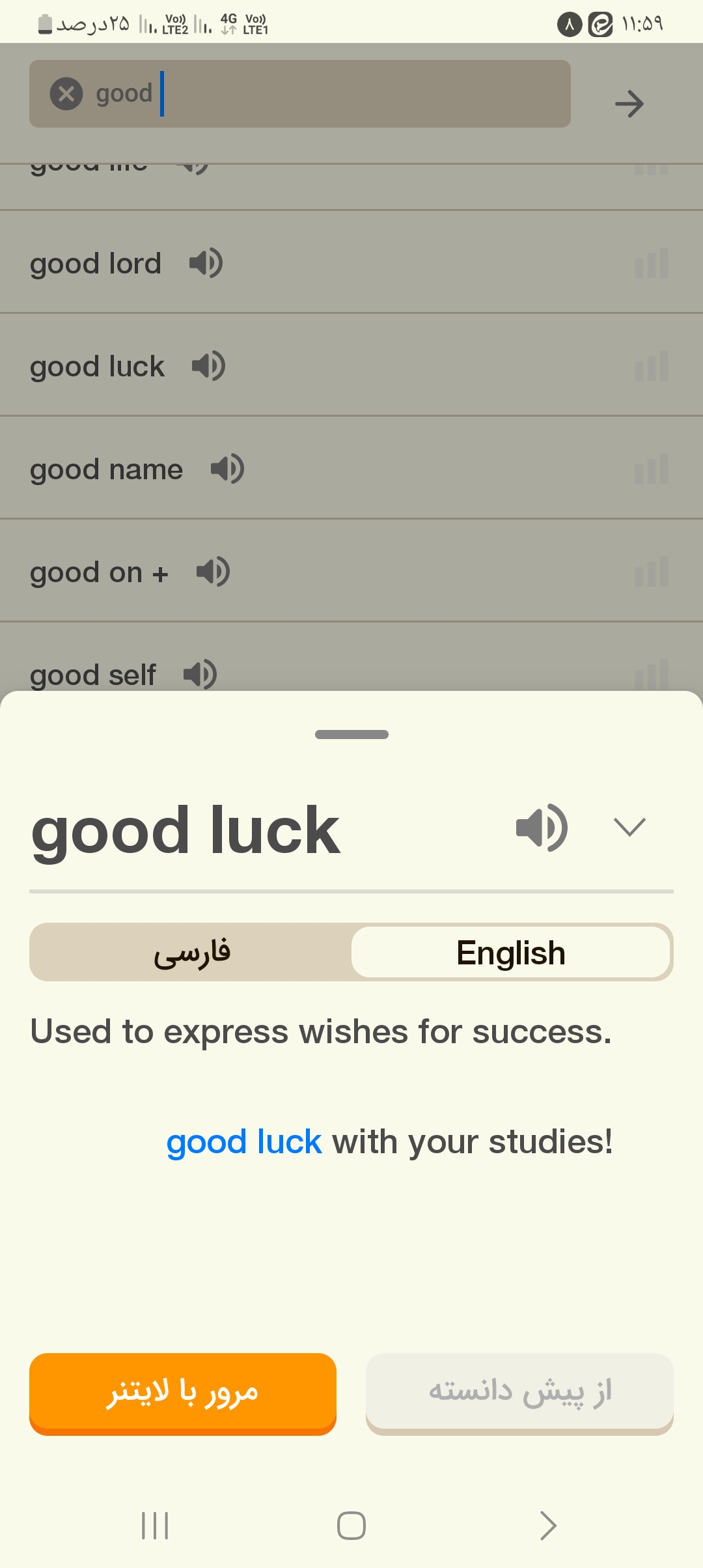Play pronunciation of "good self"
Image resolution: width=703 pixels, height=1568 pixels.
click(x=200, y=674)
